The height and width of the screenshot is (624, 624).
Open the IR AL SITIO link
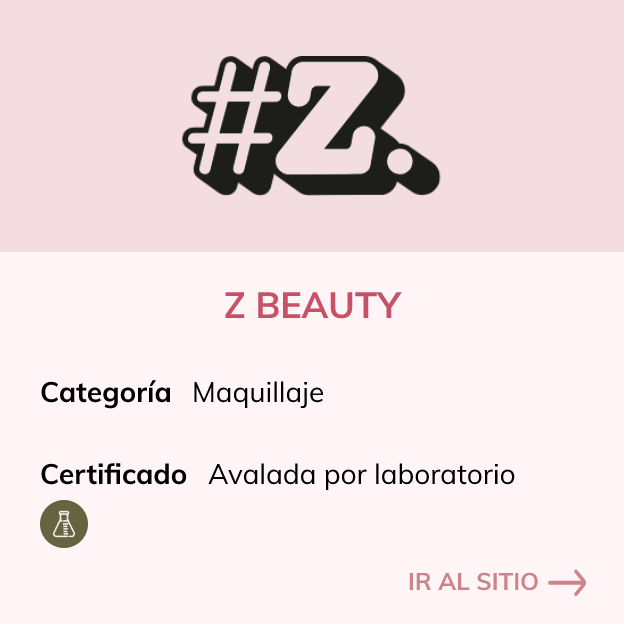point(496,582)
